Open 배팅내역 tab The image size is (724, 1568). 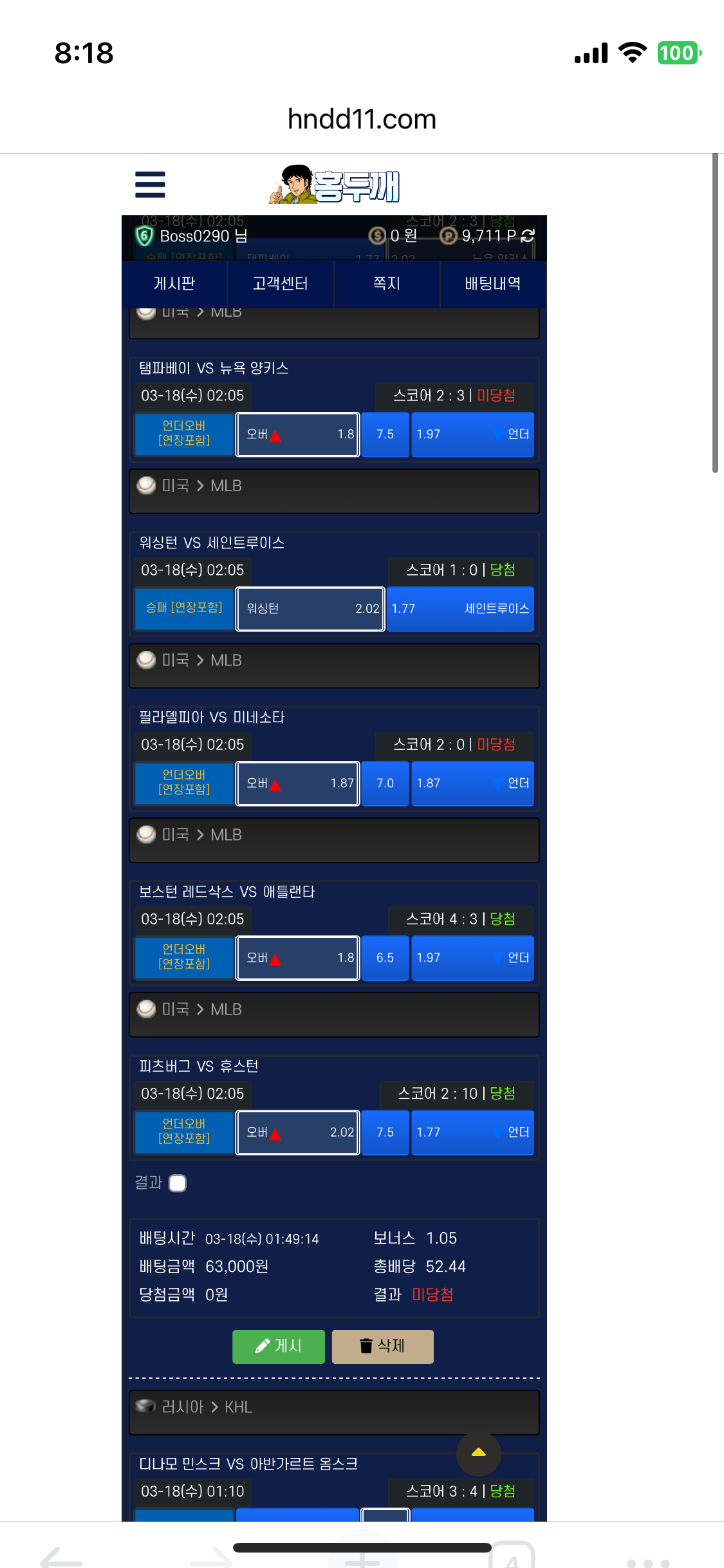493,284
